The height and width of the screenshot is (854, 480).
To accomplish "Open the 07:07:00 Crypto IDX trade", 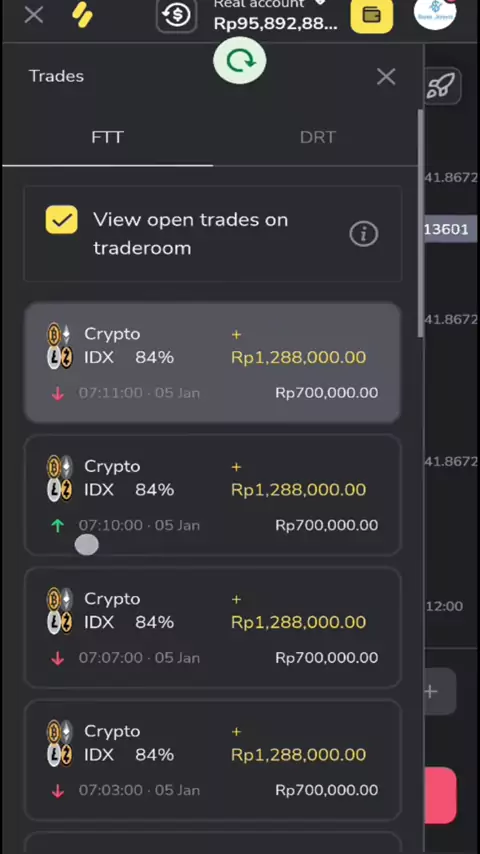I will (212, 627).
